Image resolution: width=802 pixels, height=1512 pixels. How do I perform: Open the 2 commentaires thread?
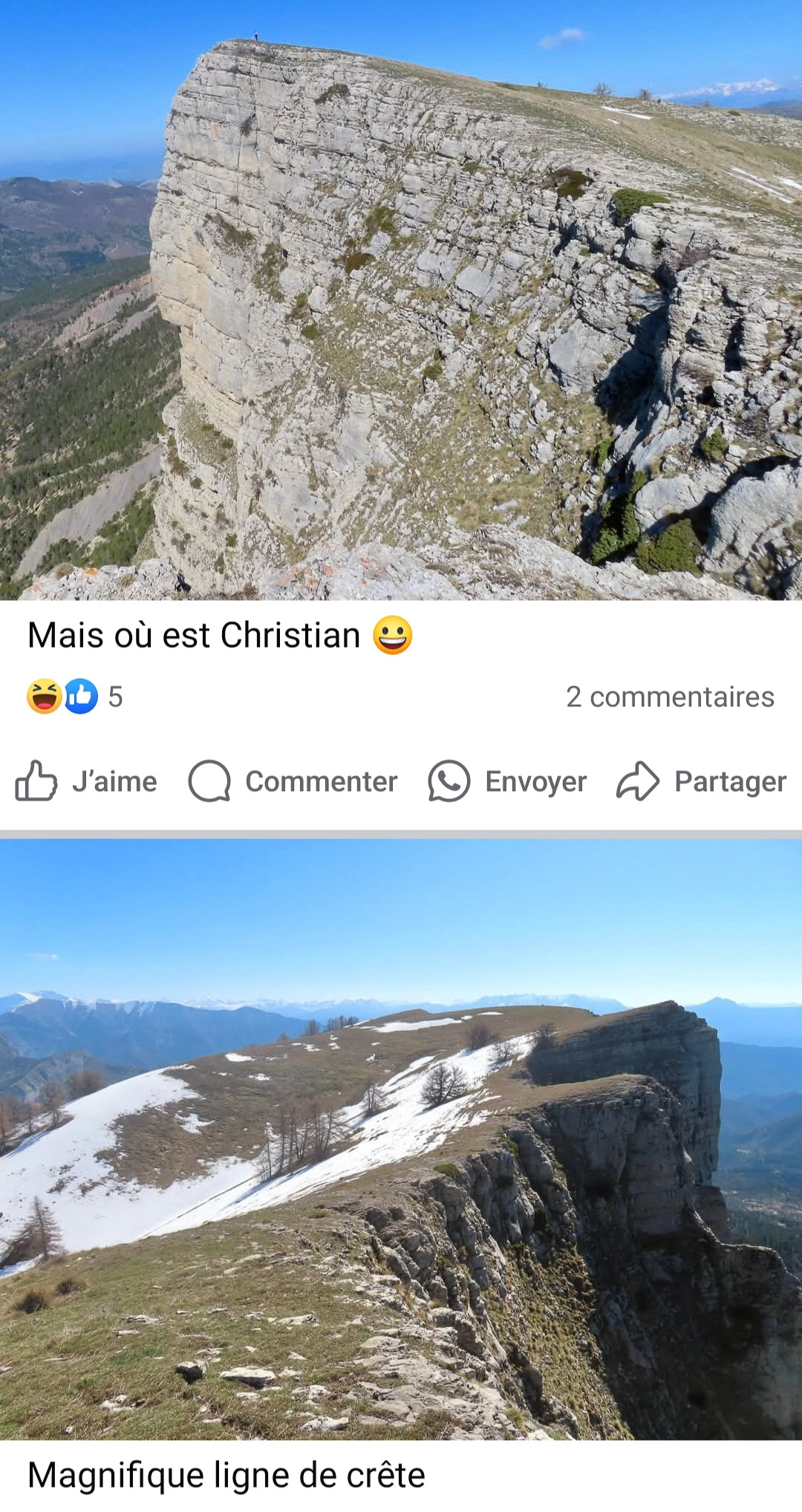(x=670, y=697)
